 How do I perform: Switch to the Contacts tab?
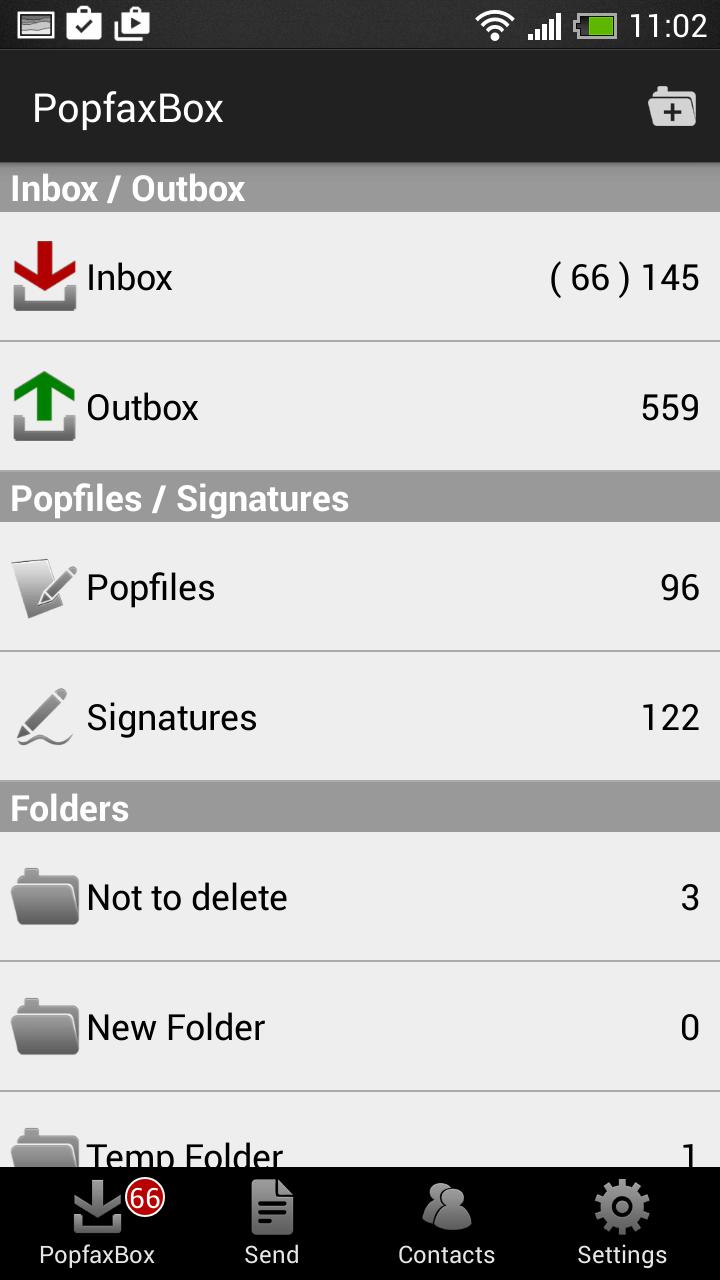(446, 1222)
